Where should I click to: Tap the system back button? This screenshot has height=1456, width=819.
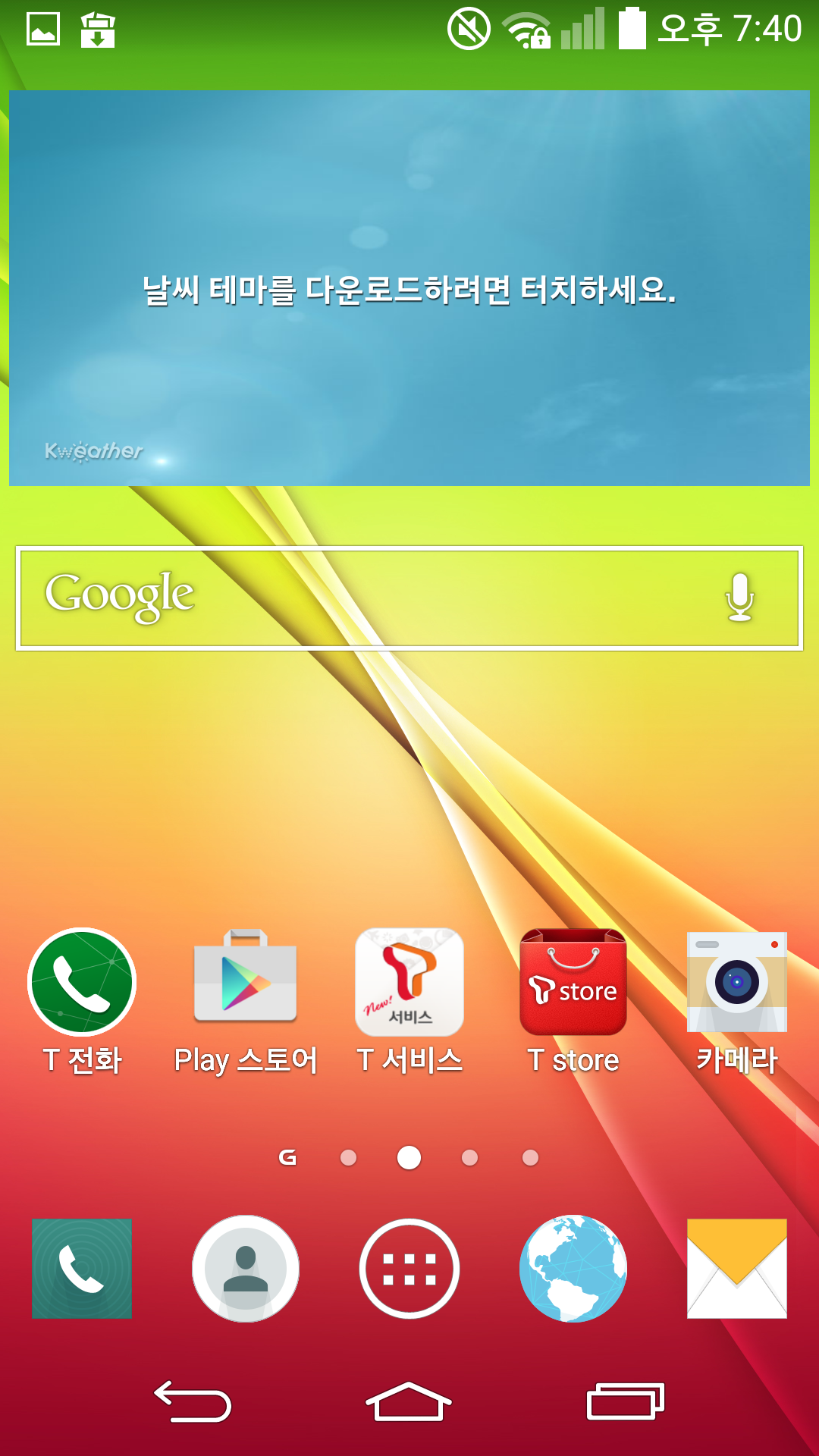193,1401
